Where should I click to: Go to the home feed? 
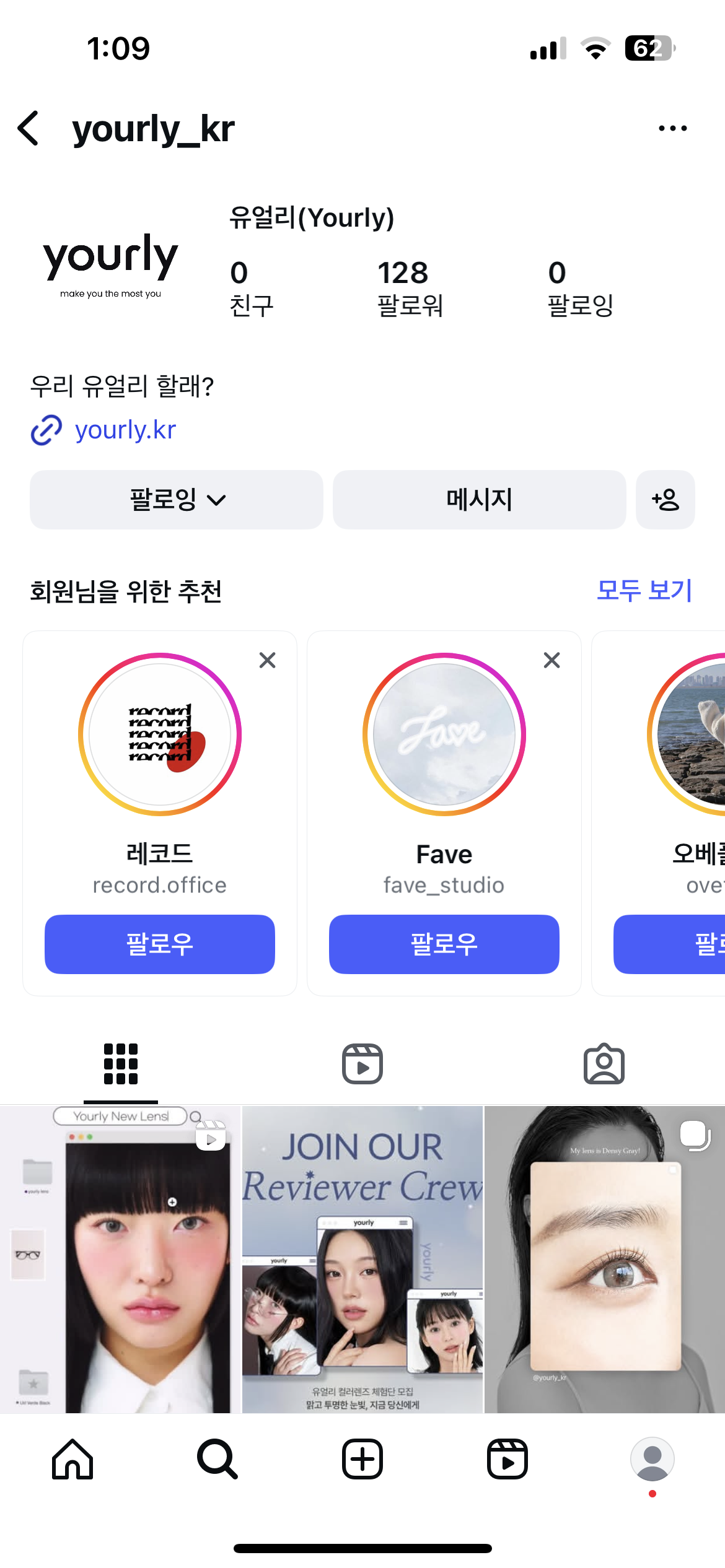[x=72, y=1459]
